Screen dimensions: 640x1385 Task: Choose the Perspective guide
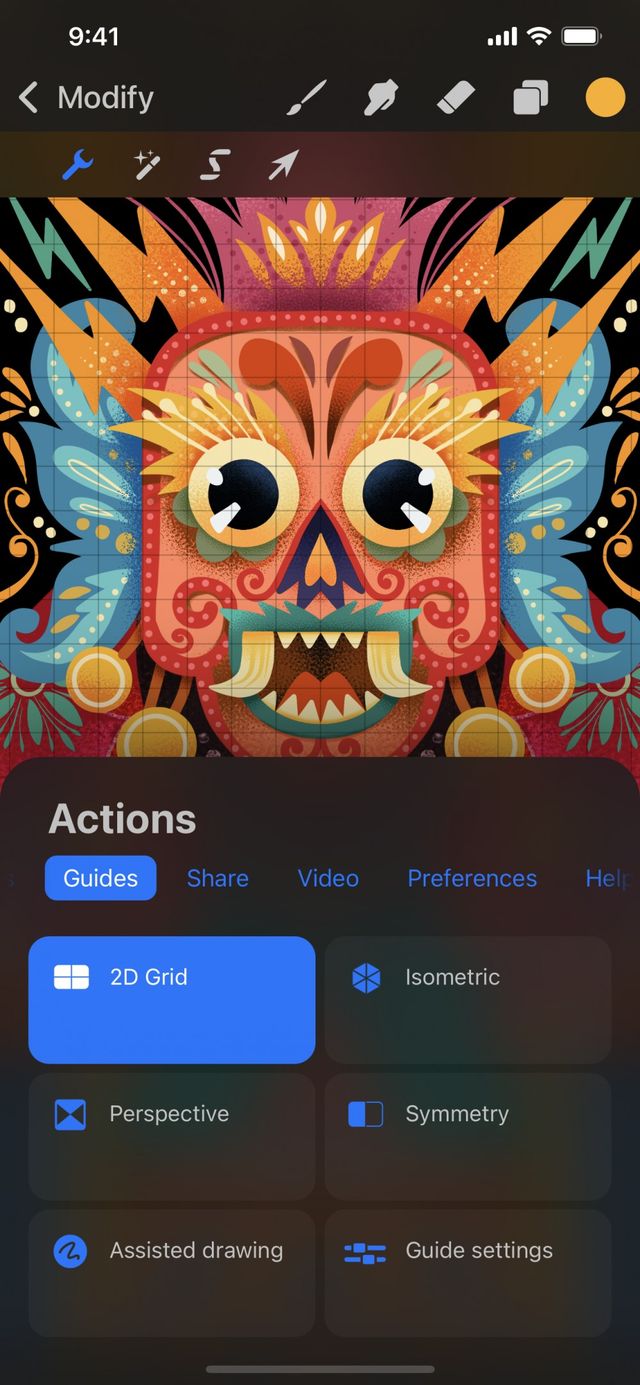[171, 1136]
